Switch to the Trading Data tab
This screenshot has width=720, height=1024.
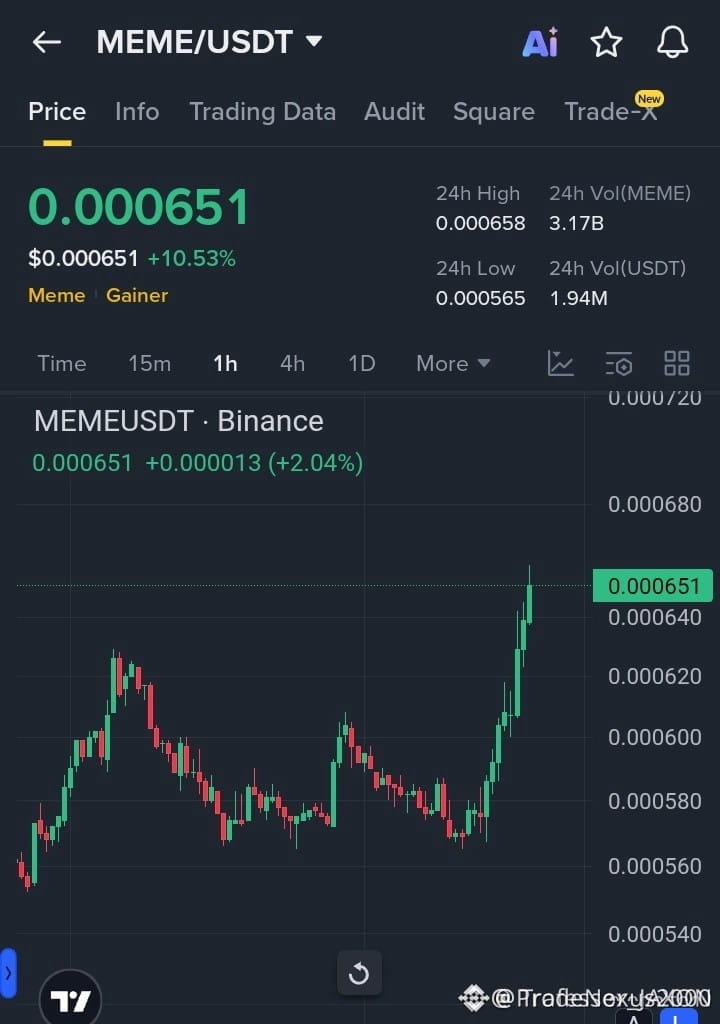[262, 111]
